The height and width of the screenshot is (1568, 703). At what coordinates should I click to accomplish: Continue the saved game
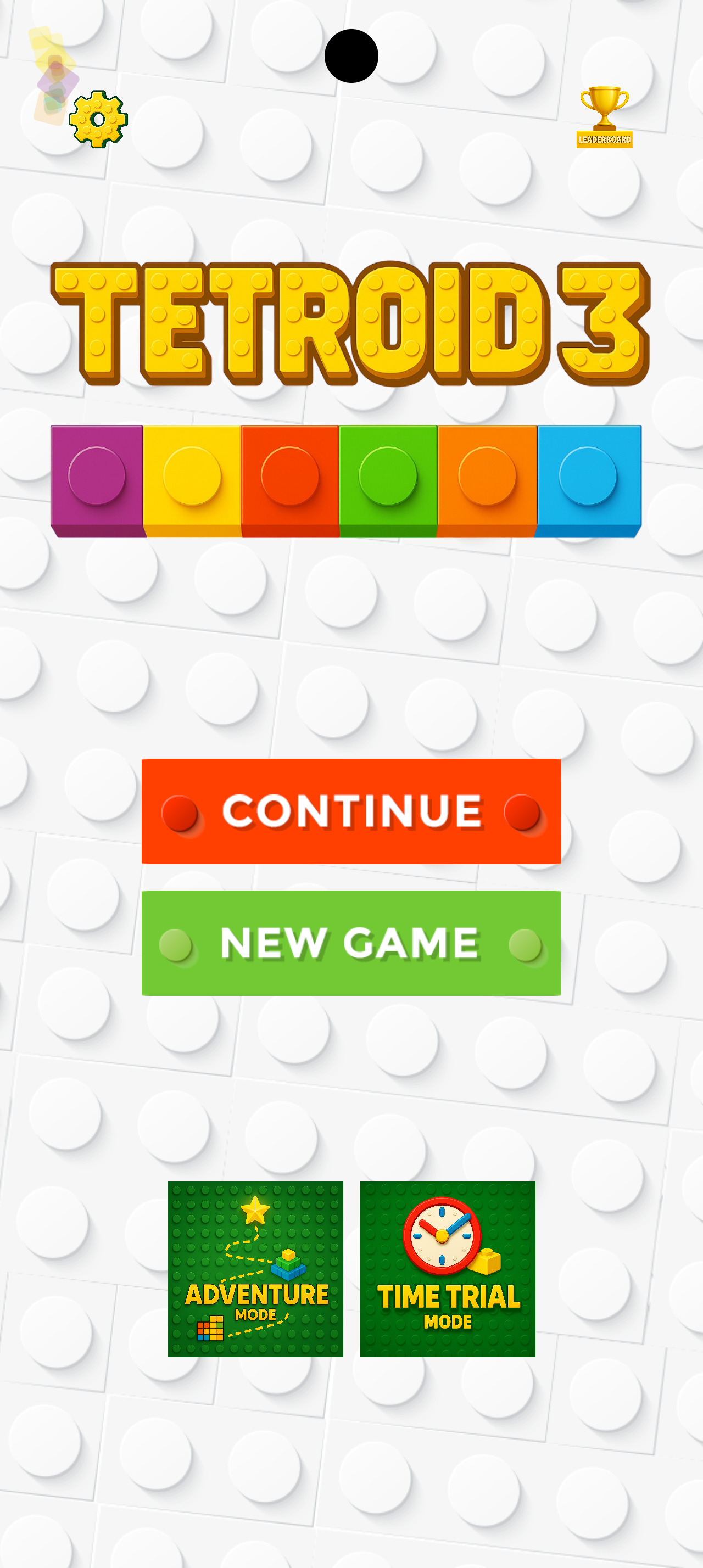(x=351, y=811)
